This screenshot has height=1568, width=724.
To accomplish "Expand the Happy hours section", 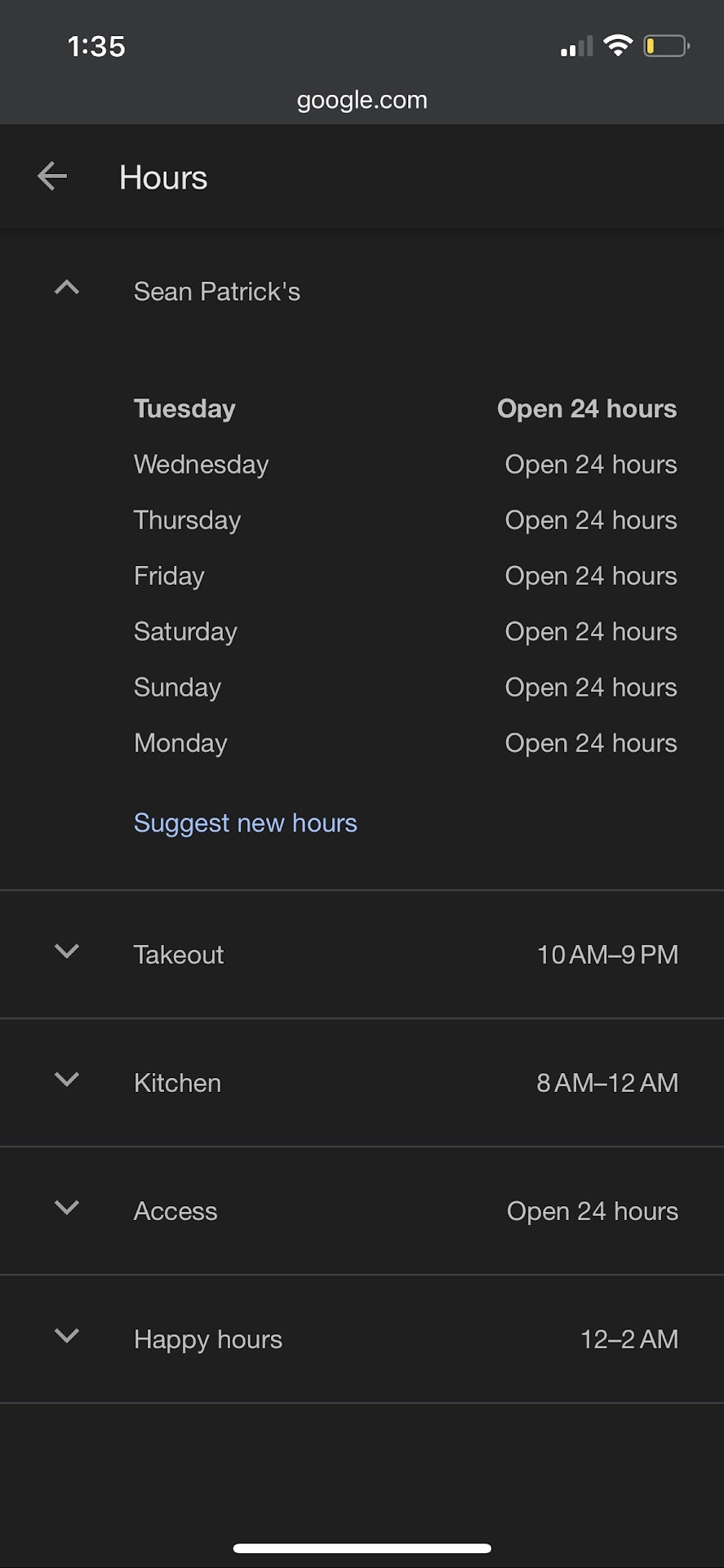I will tap(67, 1337).
